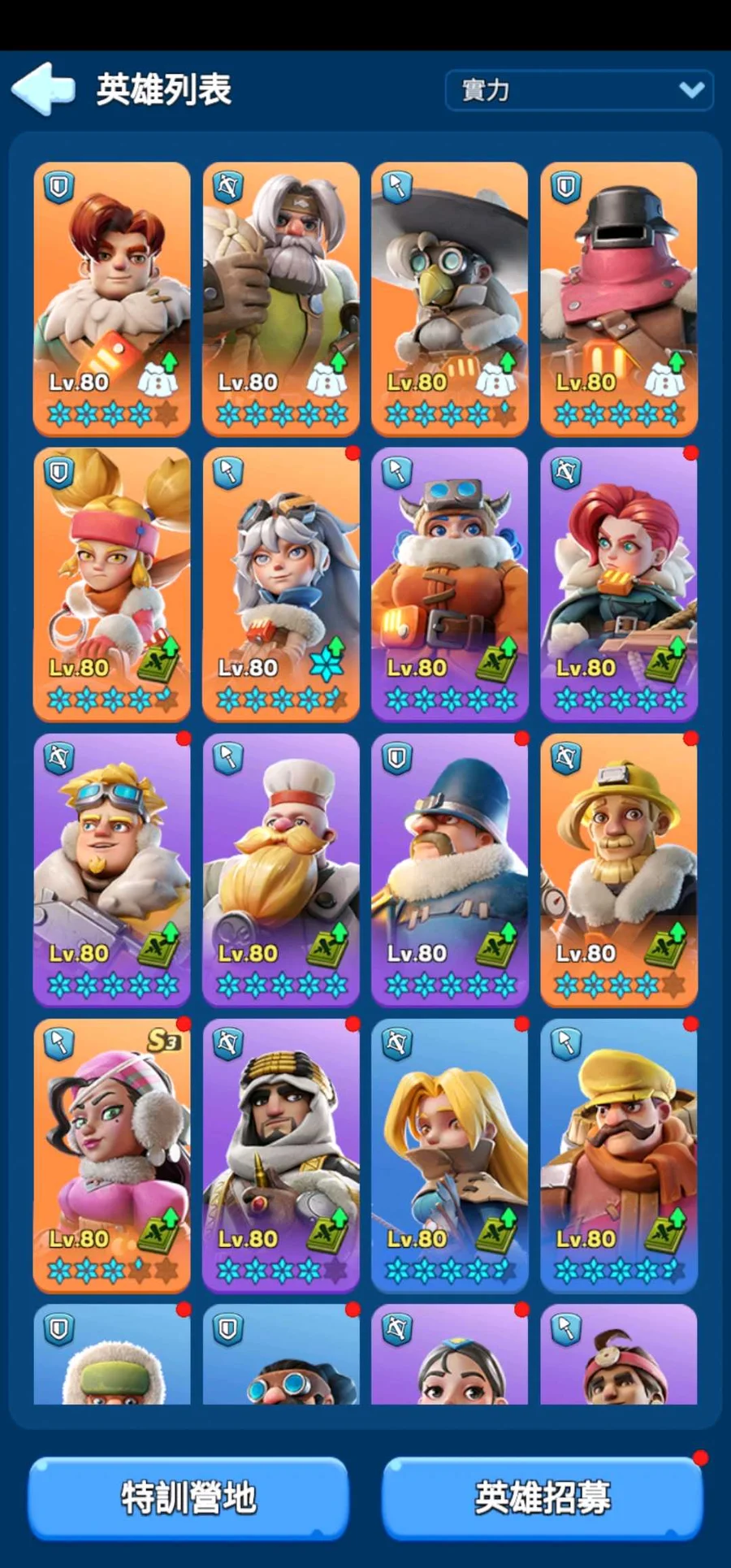This screenshot has height=1568, width=731.
Task: Open the silver-haired girl with goggles
Action: (x=281, y=583)
